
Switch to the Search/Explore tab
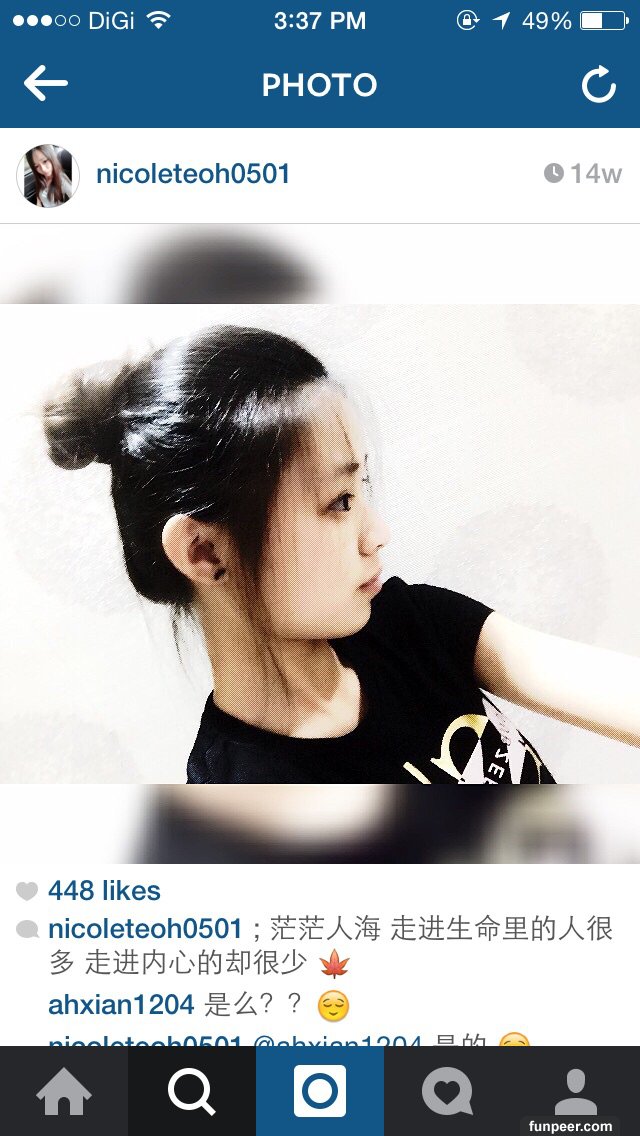[192, 1091]
